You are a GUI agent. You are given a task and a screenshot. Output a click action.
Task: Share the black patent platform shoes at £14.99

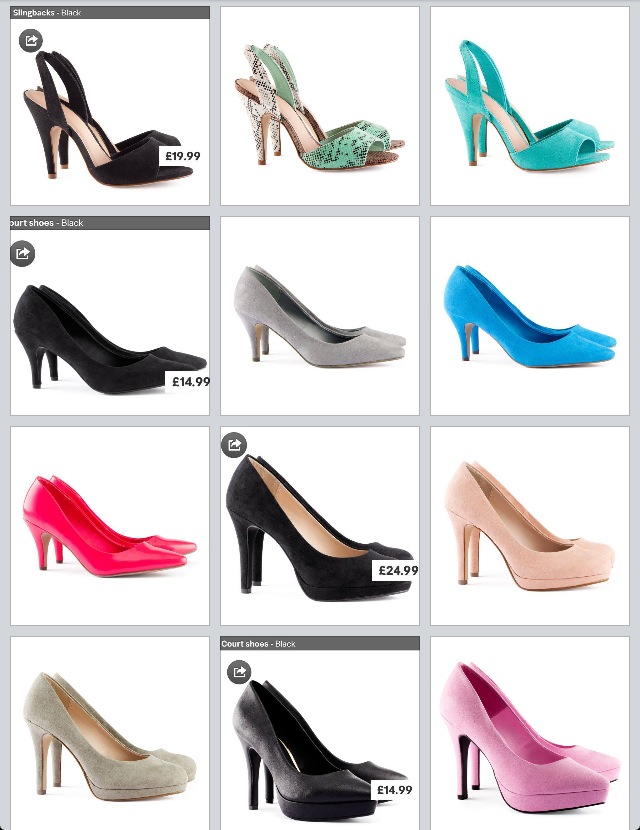pos(239,673)
